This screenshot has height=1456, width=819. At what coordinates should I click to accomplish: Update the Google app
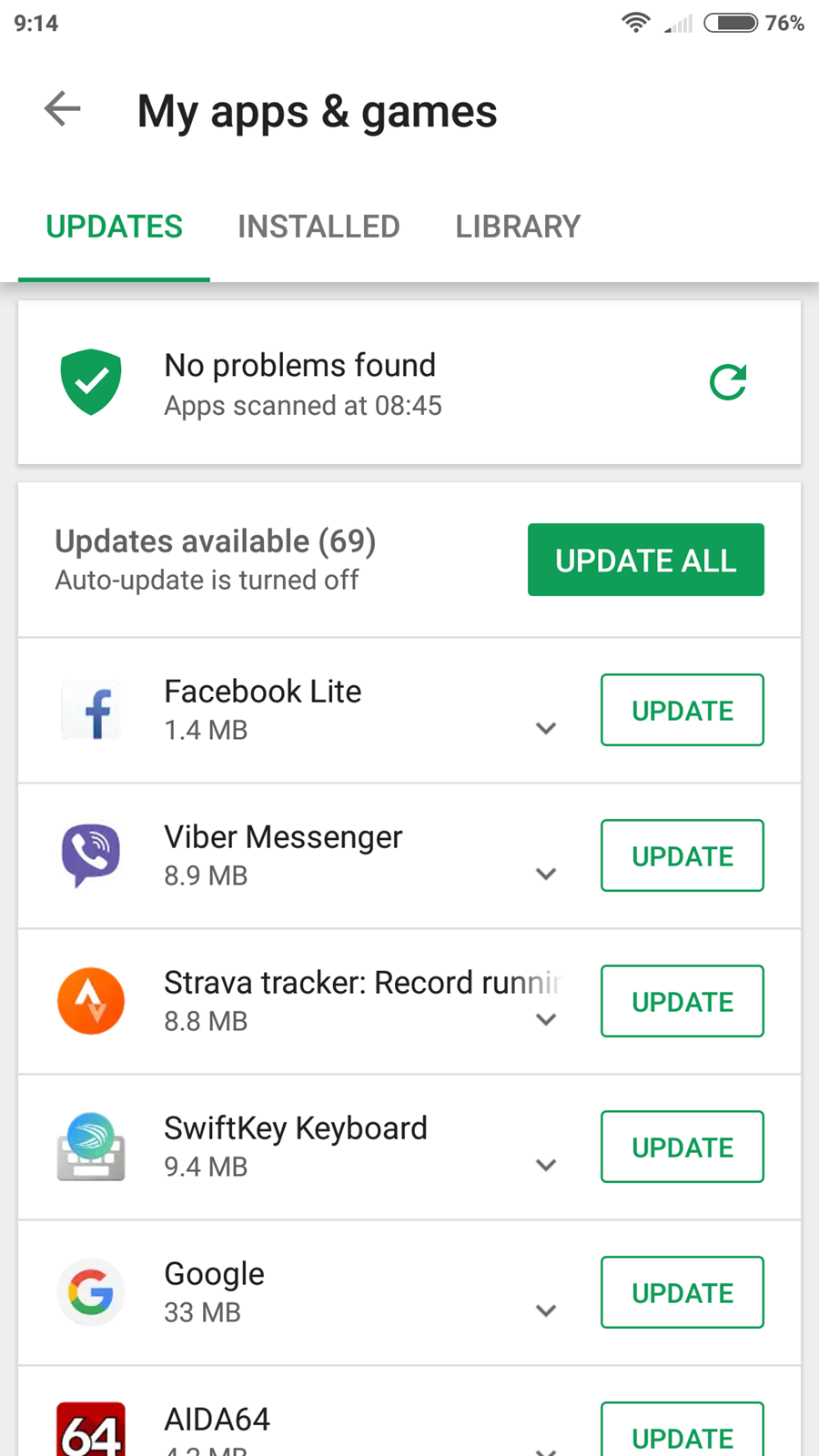pos(682,1292)
